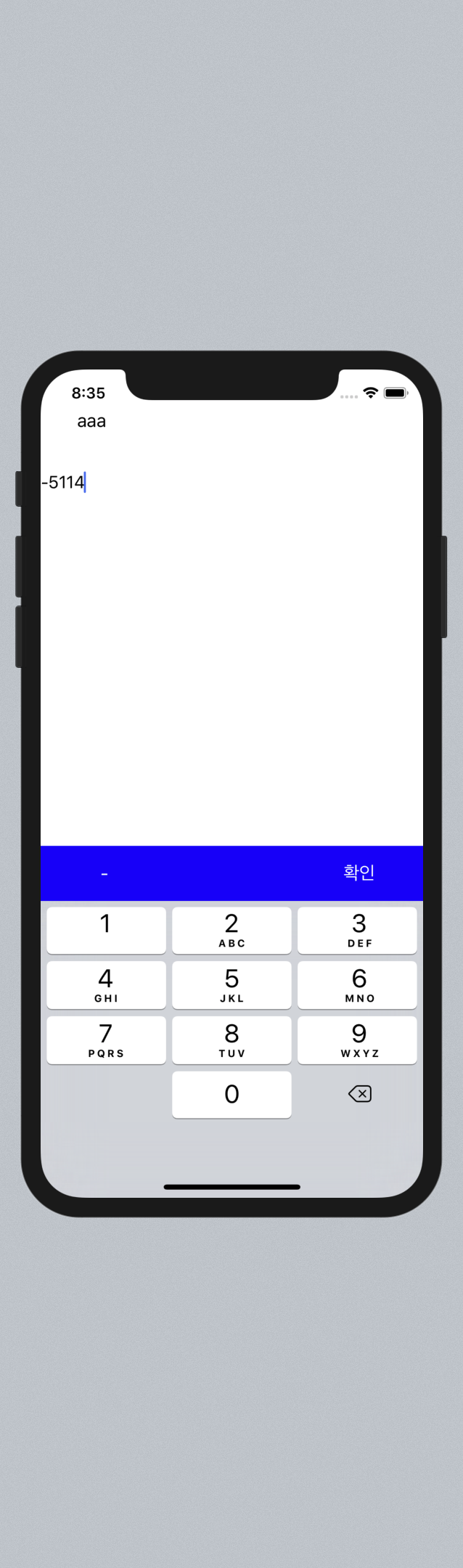Enter digit 1 on the keypad
463x1568 pixels.
[106, 930]
